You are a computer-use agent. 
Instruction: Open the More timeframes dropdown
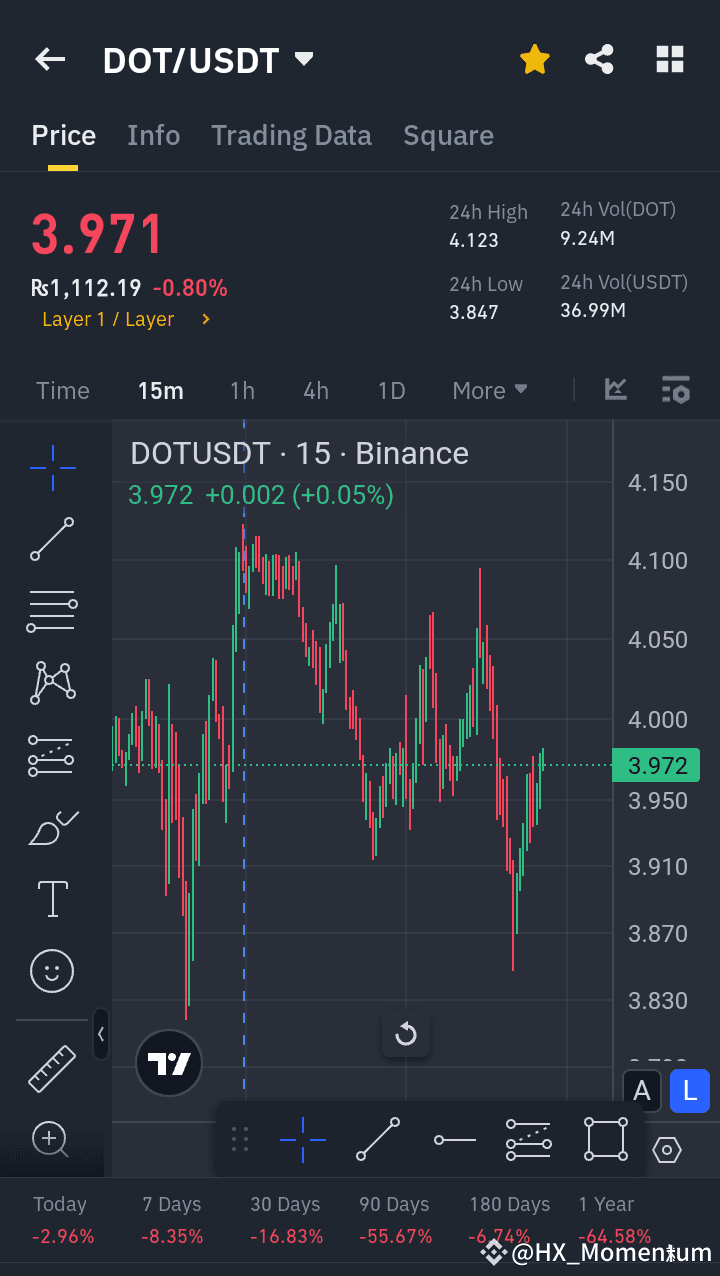click(x=489, y=390)
